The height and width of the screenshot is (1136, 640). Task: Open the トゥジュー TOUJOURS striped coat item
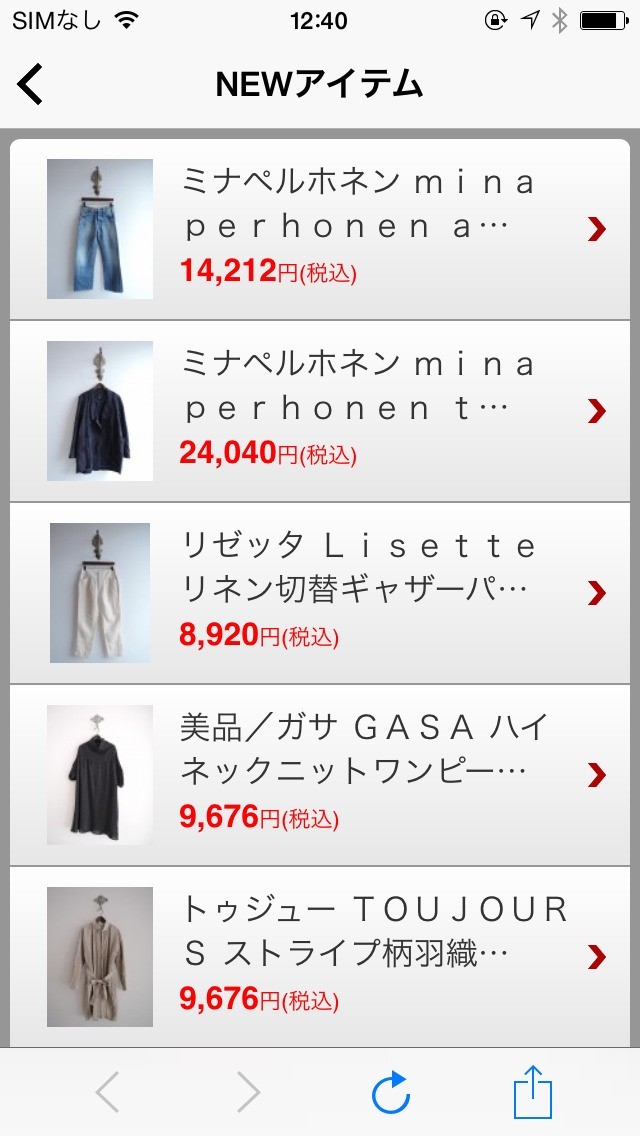pyautogui.click(x=320, y=957)
